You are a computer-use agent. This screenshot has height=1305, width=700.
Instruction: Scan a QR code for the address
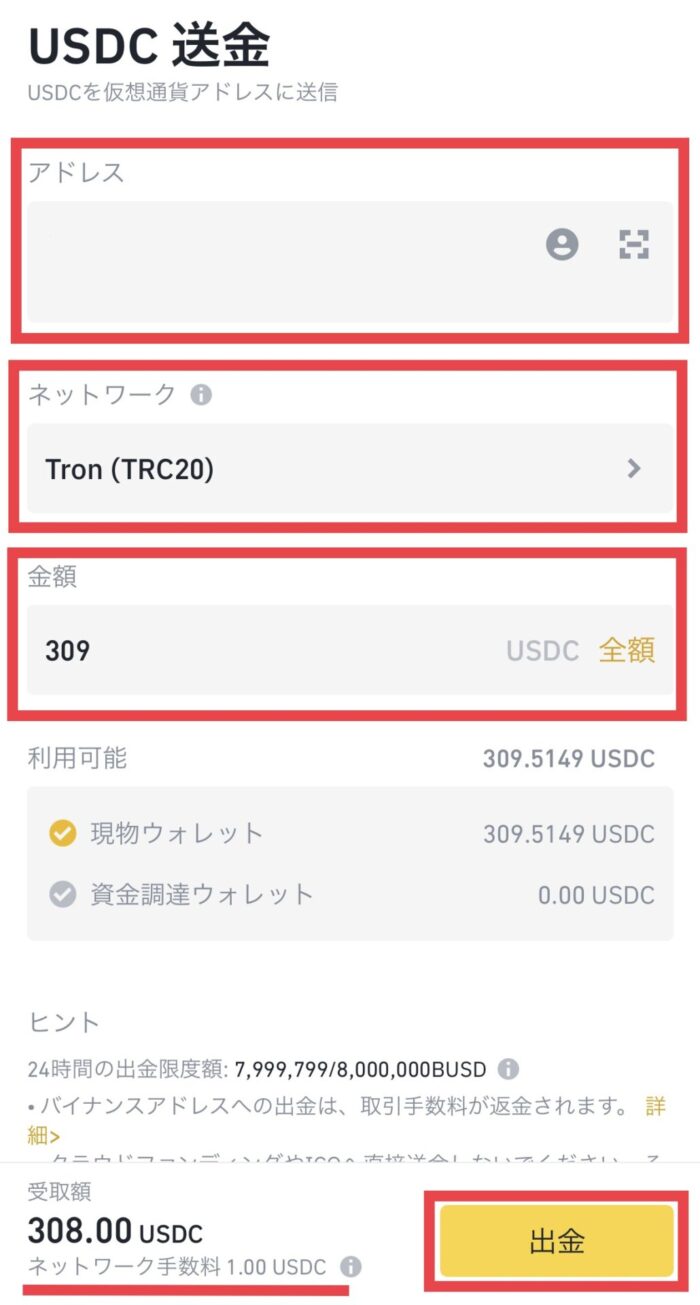pyautogui.click(x=634, y=244)
